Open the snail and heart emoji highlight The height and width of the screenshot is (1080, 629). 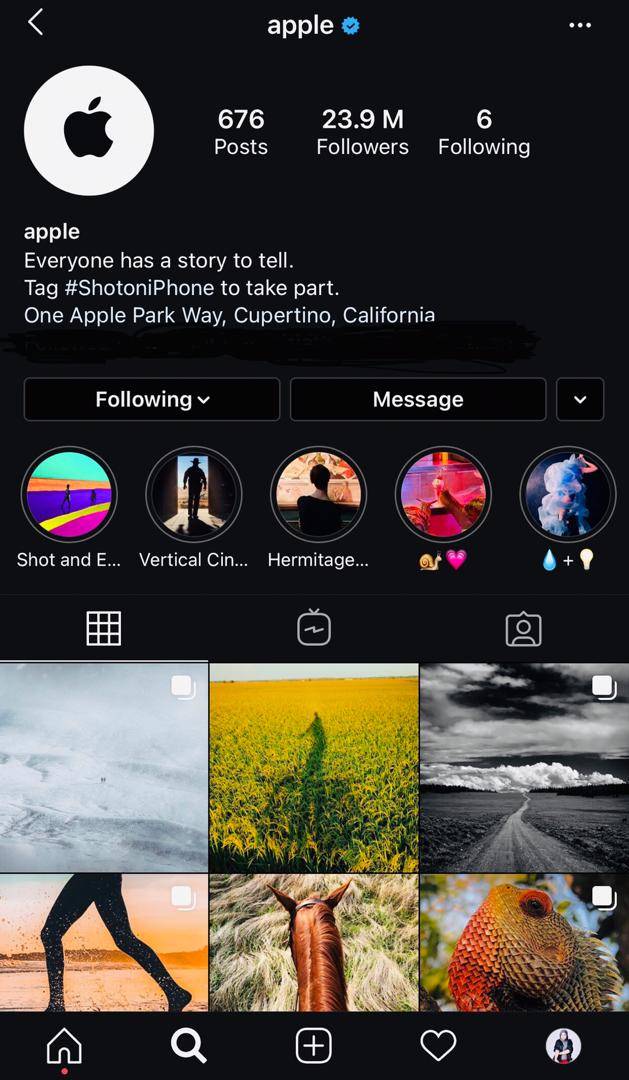click(443, 495)
